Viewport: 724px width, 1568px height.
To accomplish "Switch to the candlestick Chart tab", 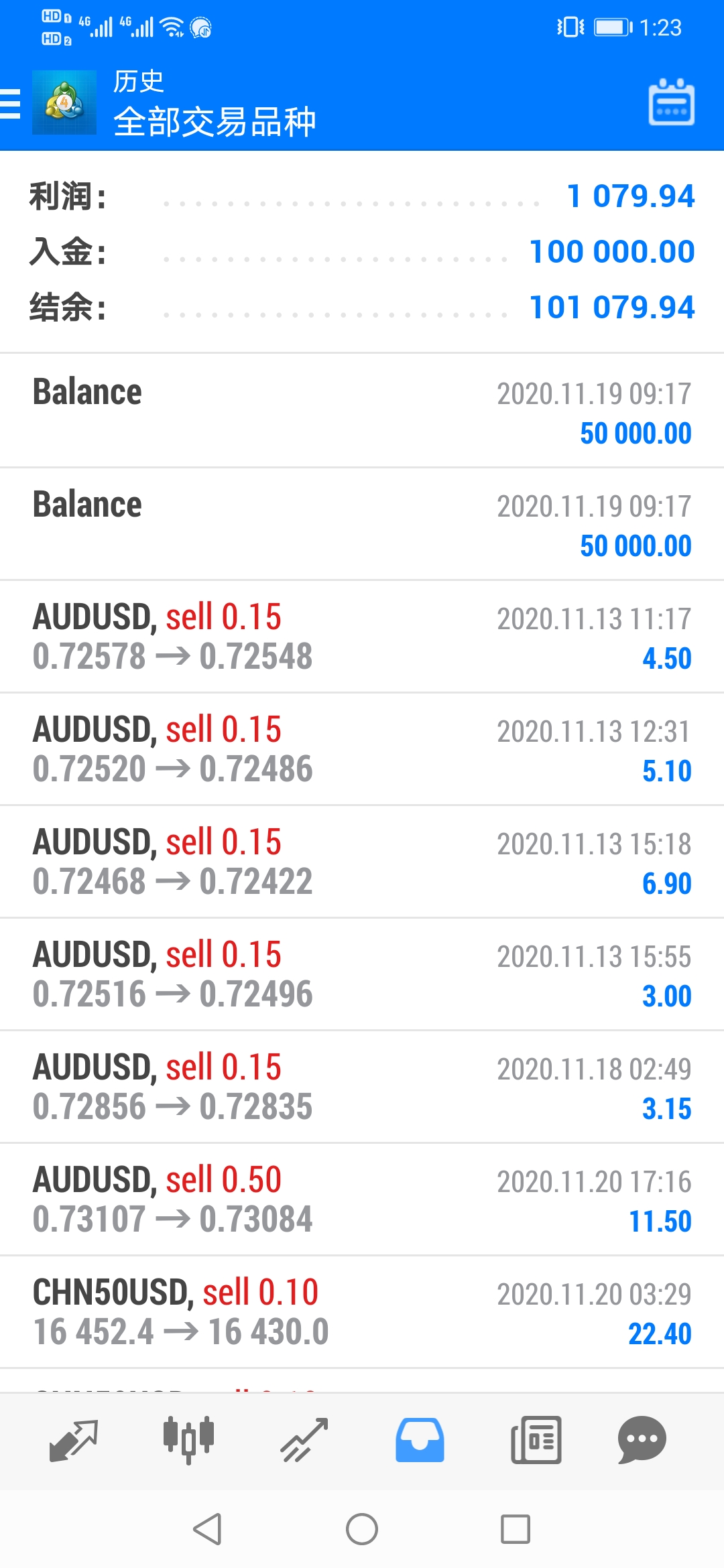I will [188, 1439].
